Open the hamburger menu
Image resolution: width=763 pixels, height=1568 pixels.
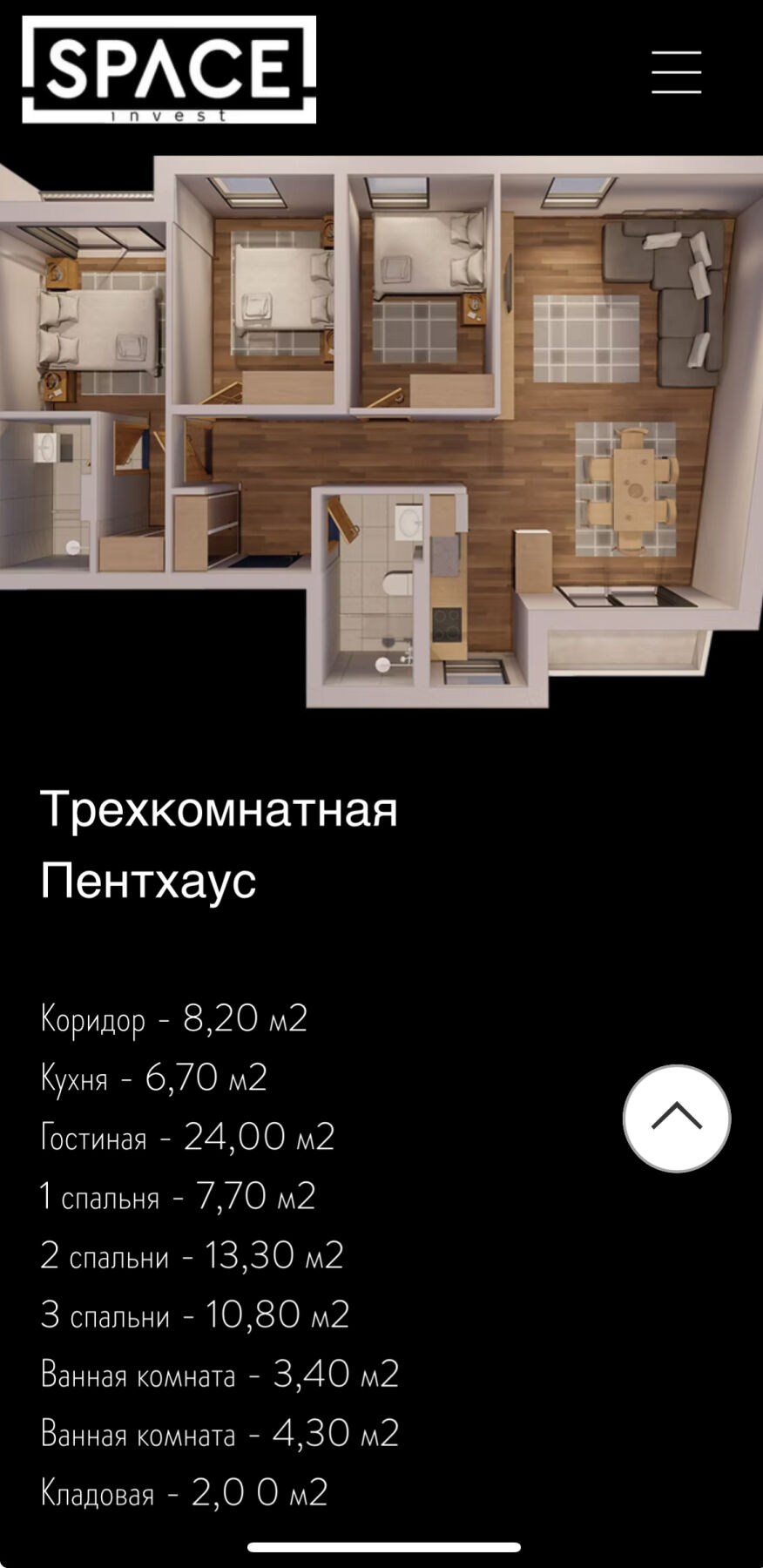[676, 71]
